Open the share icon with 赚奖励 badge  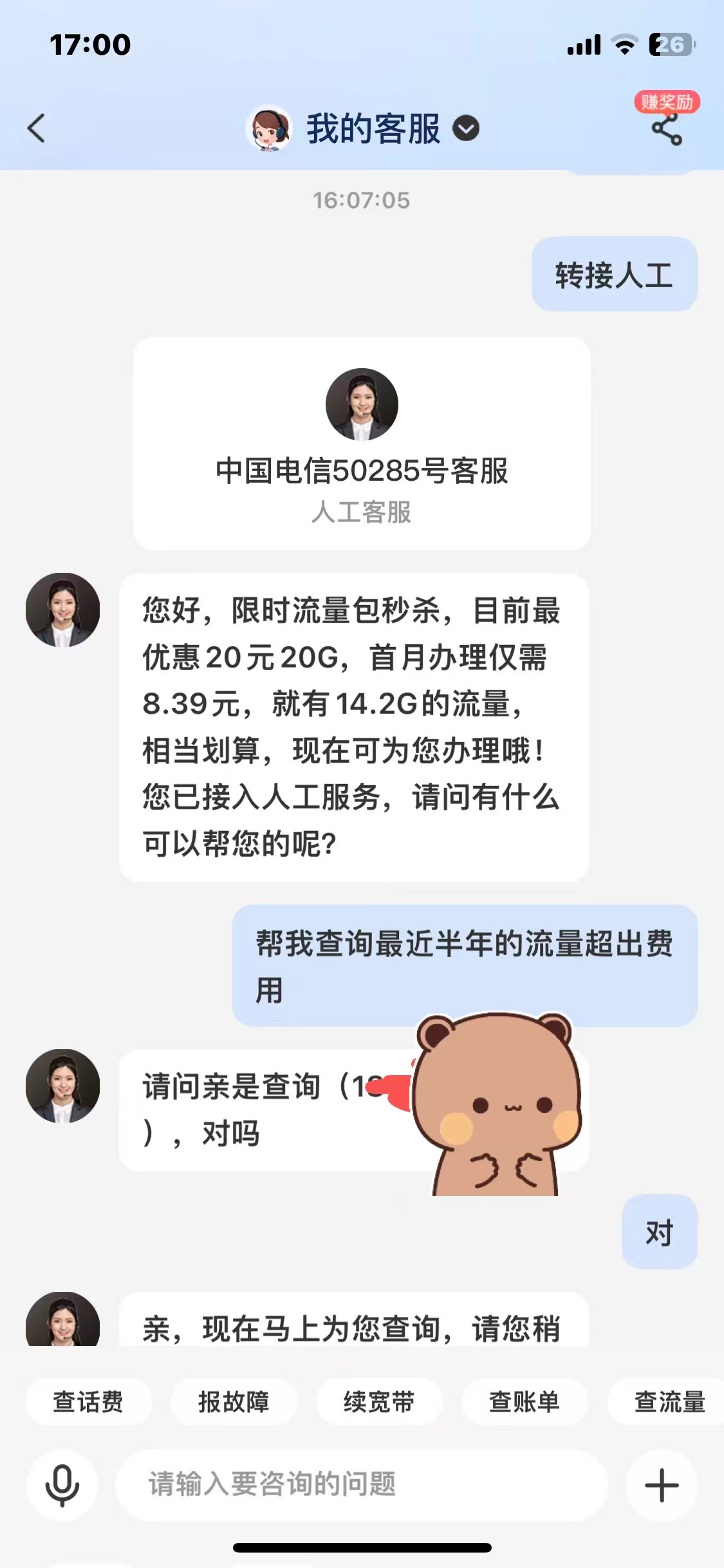(x=667, y=128)
